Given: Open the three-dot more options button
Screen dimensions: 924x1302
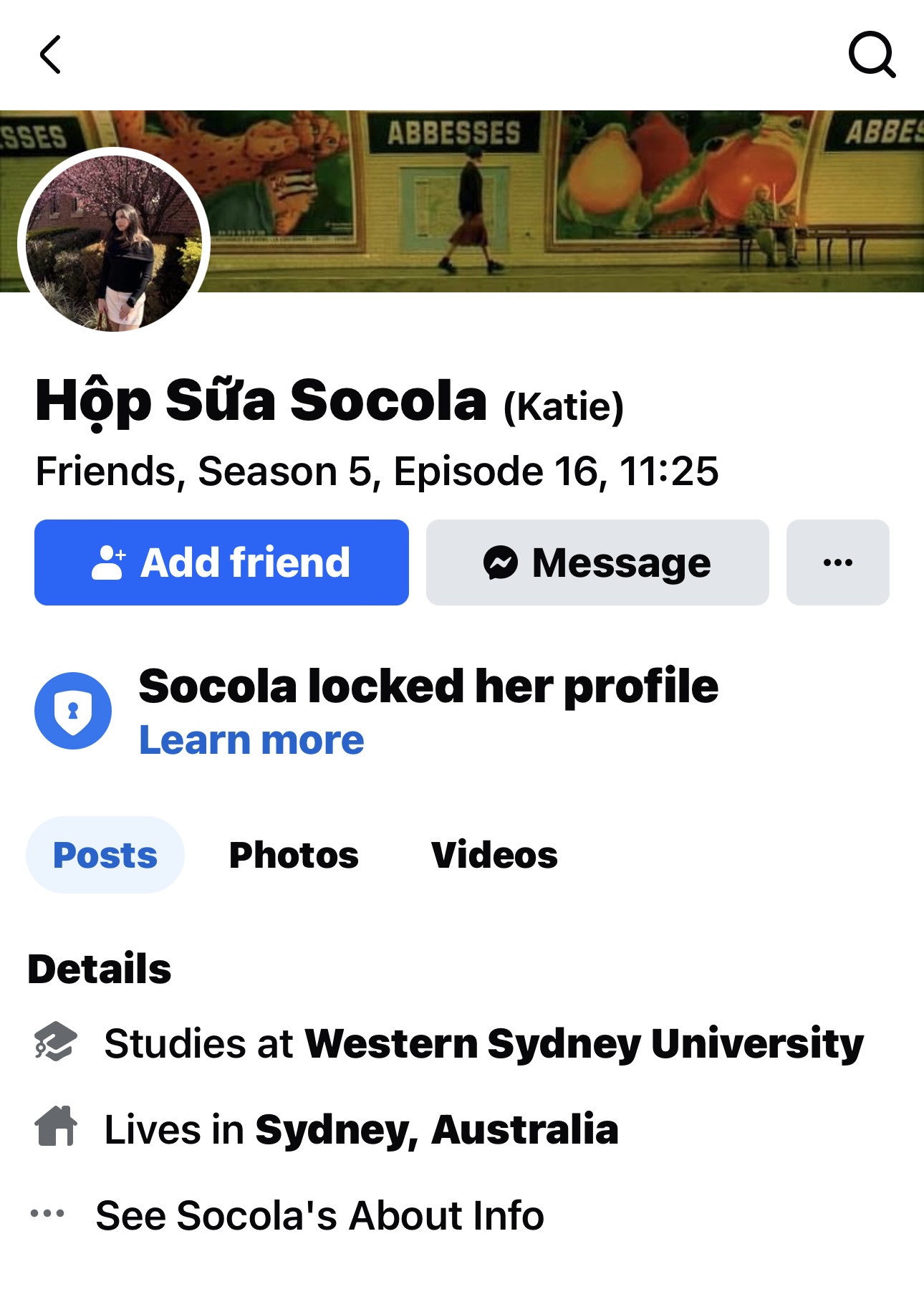Looking at the screenshot, I should pyautogui.click(x=837, y=563).
